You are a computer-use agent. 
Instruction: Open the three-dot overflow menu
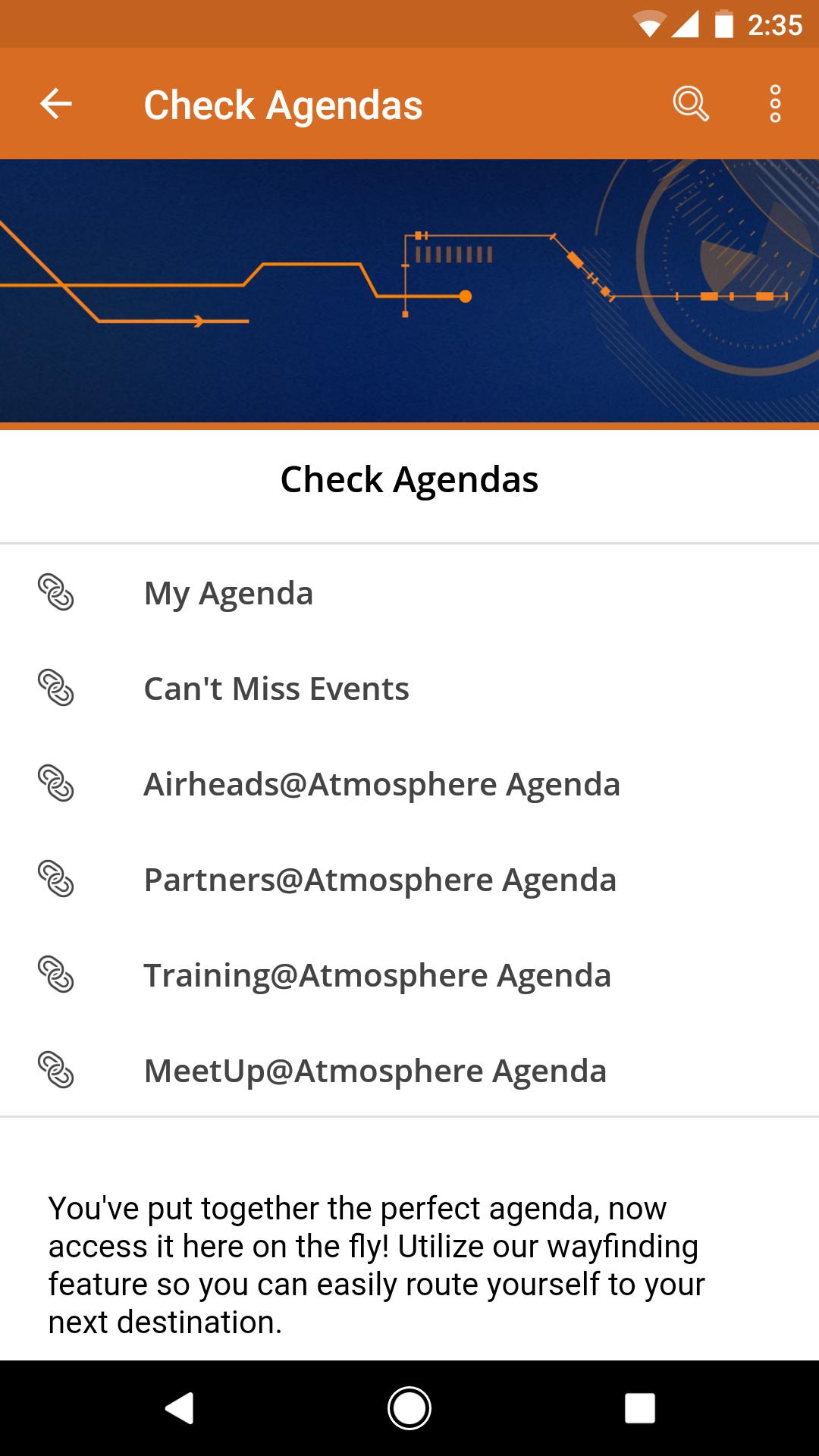(x=774, y=104)
